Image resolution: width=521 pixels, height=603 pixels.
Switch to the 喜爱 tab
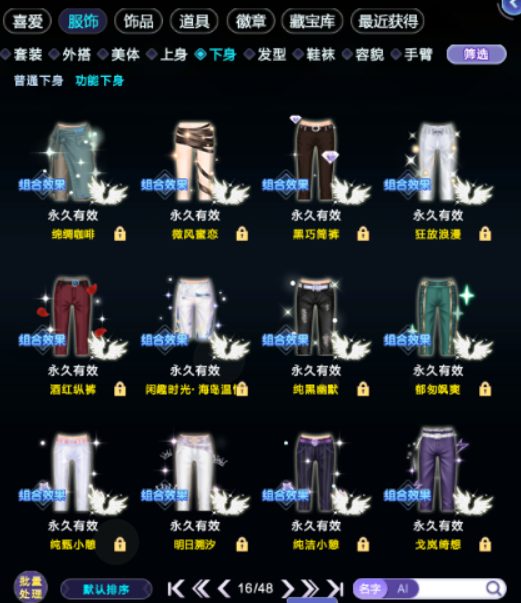coord(27,21)
